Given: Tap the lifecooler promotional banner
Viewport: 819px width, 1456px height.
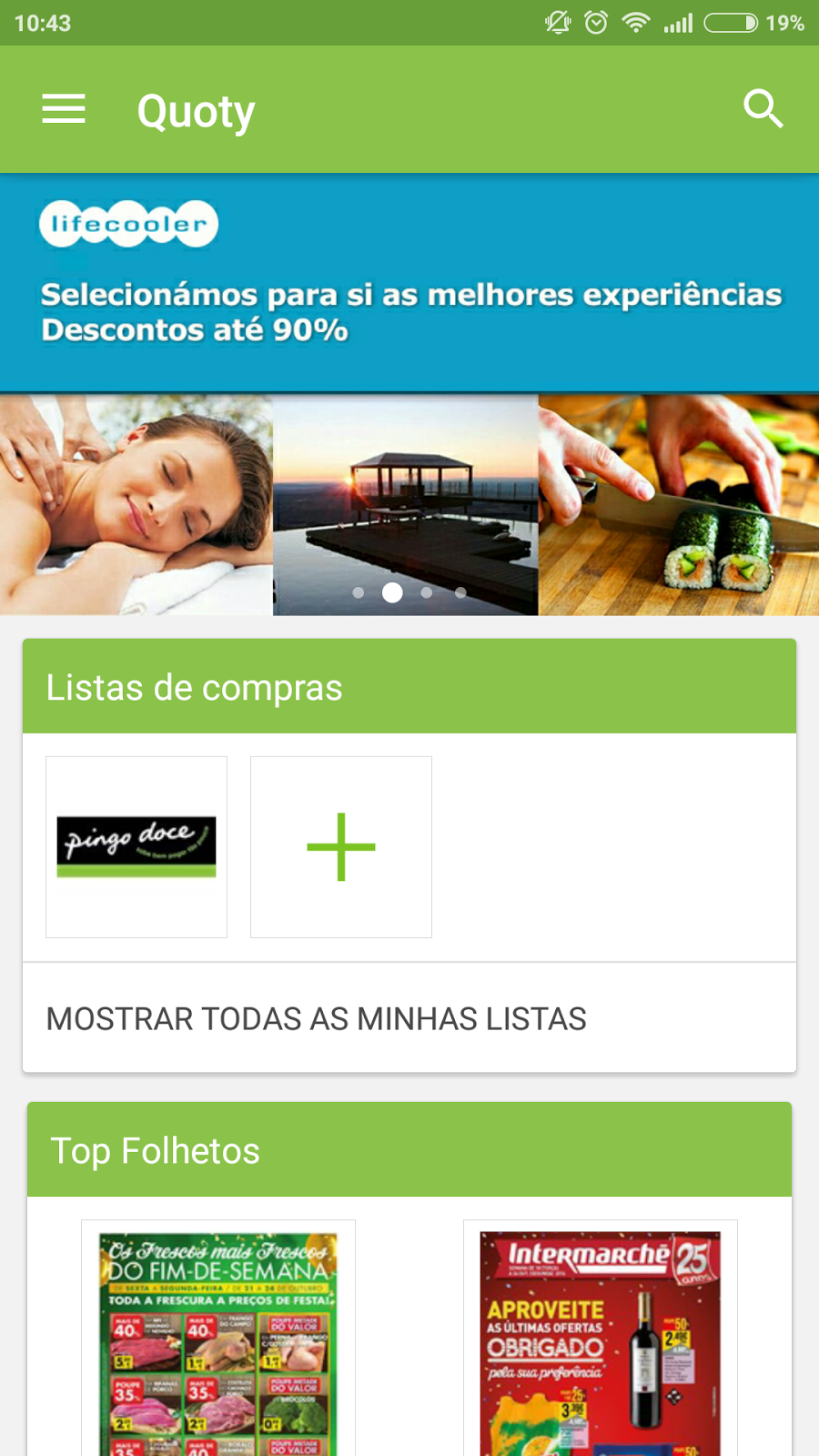Looking at the screenshot, I should (x=409, y=282).
